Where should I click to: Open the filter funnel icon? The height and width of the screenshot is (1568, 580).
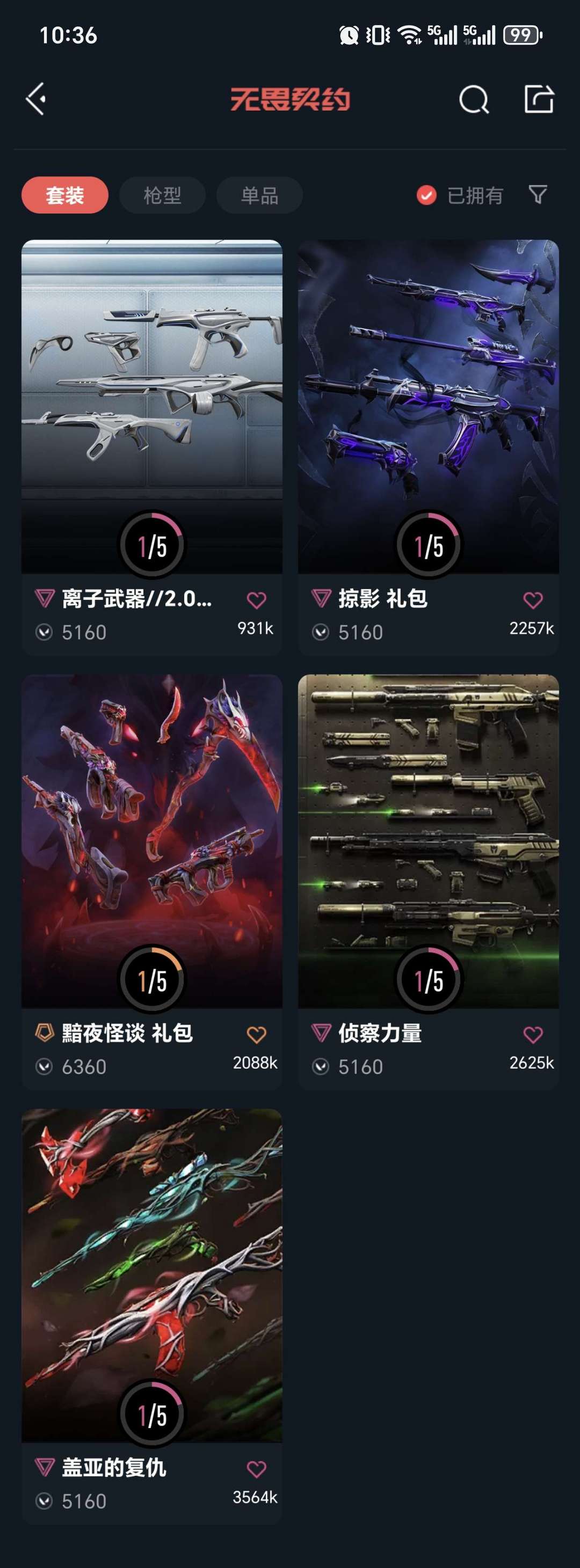pyautogui.click(x=538, y=195)
